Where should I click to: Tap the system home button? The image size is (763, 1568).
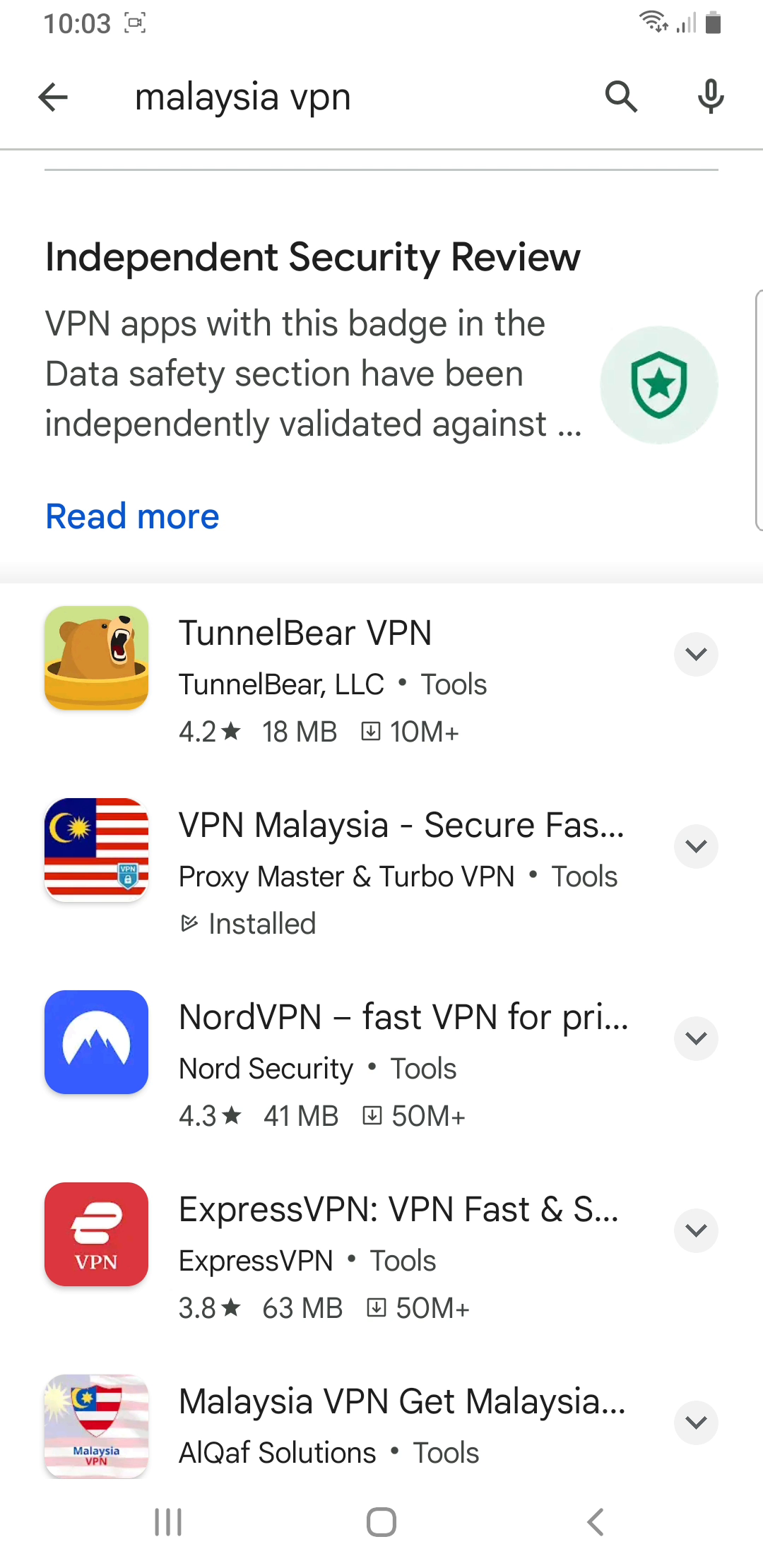[381, 1522]
